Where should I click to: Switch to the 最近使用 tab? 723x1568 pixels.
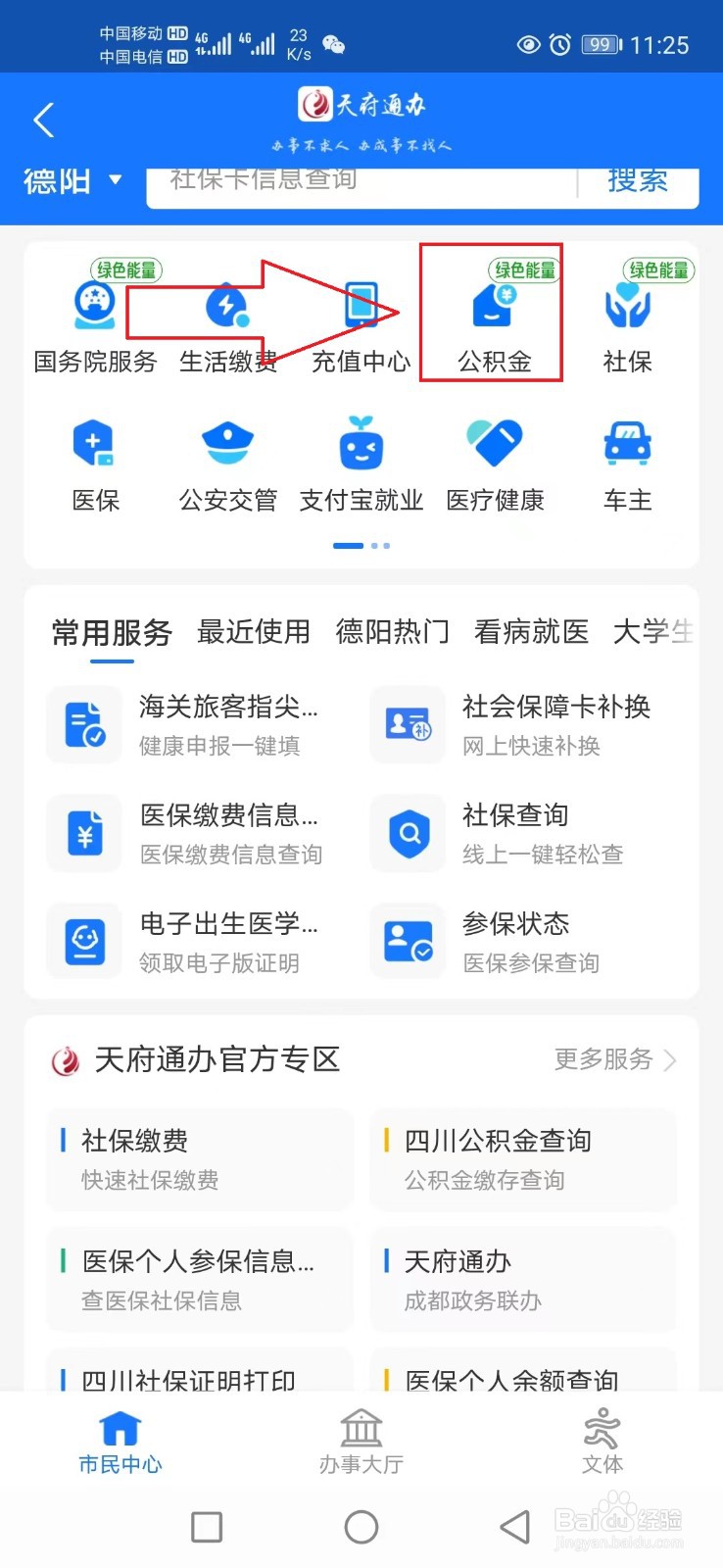pos(254,632)
